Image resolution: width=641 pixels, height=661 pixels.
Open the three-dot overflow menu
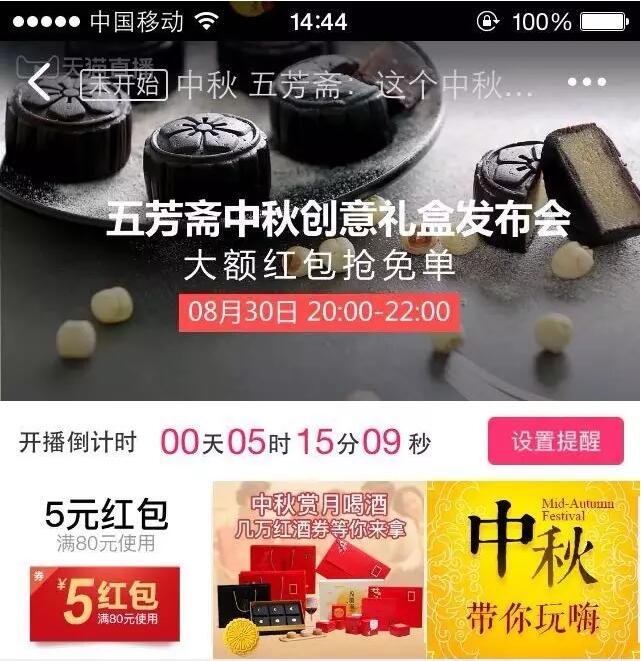pos(586,83)
